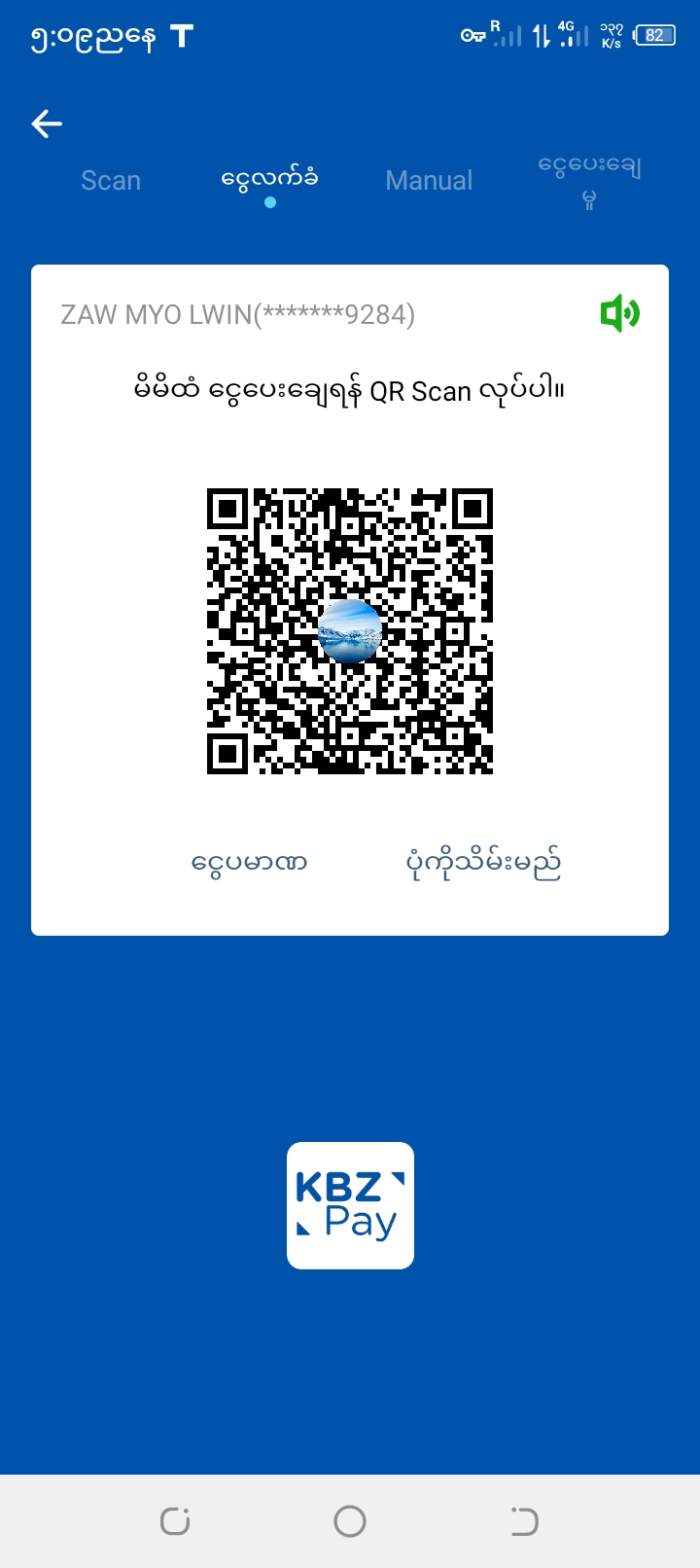Toggle the green speaker sound icon
Screen dimensions: 700x1568
click(619, 314)
